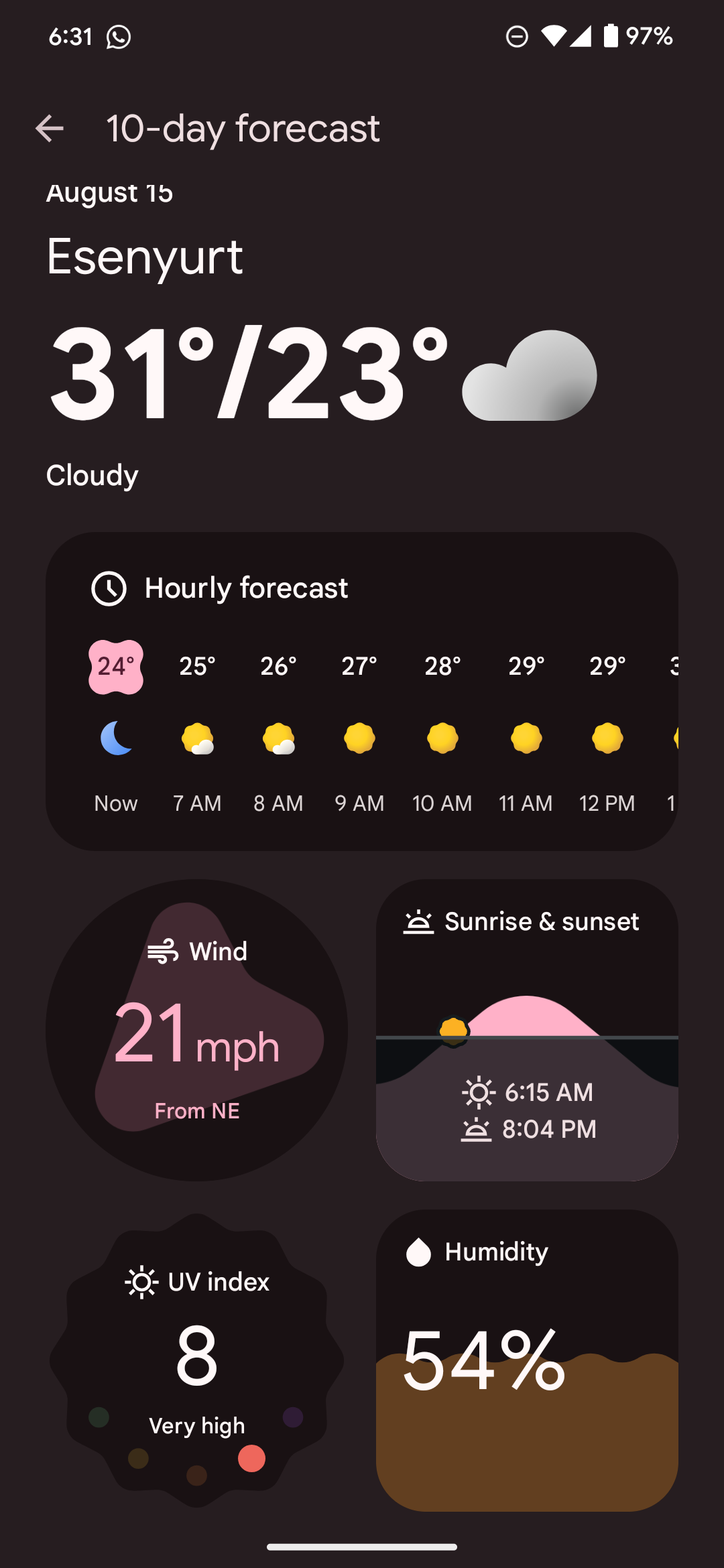This screenshot has width=724, height=1568.
Task: Go back from 10-day forecast
Action: click(x=50, y=128)
